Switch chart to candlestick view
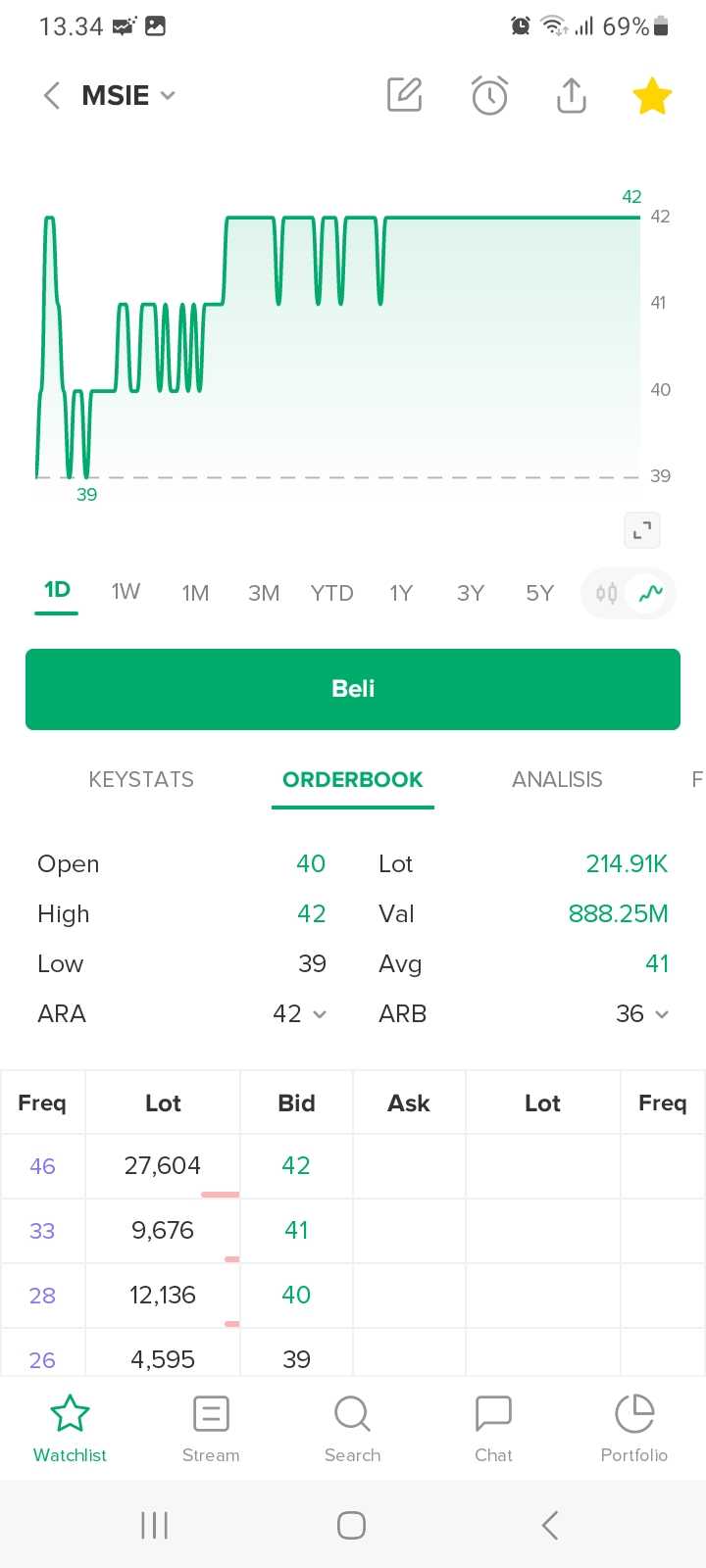Screen dimensions: 706x1568 [607, 593]
